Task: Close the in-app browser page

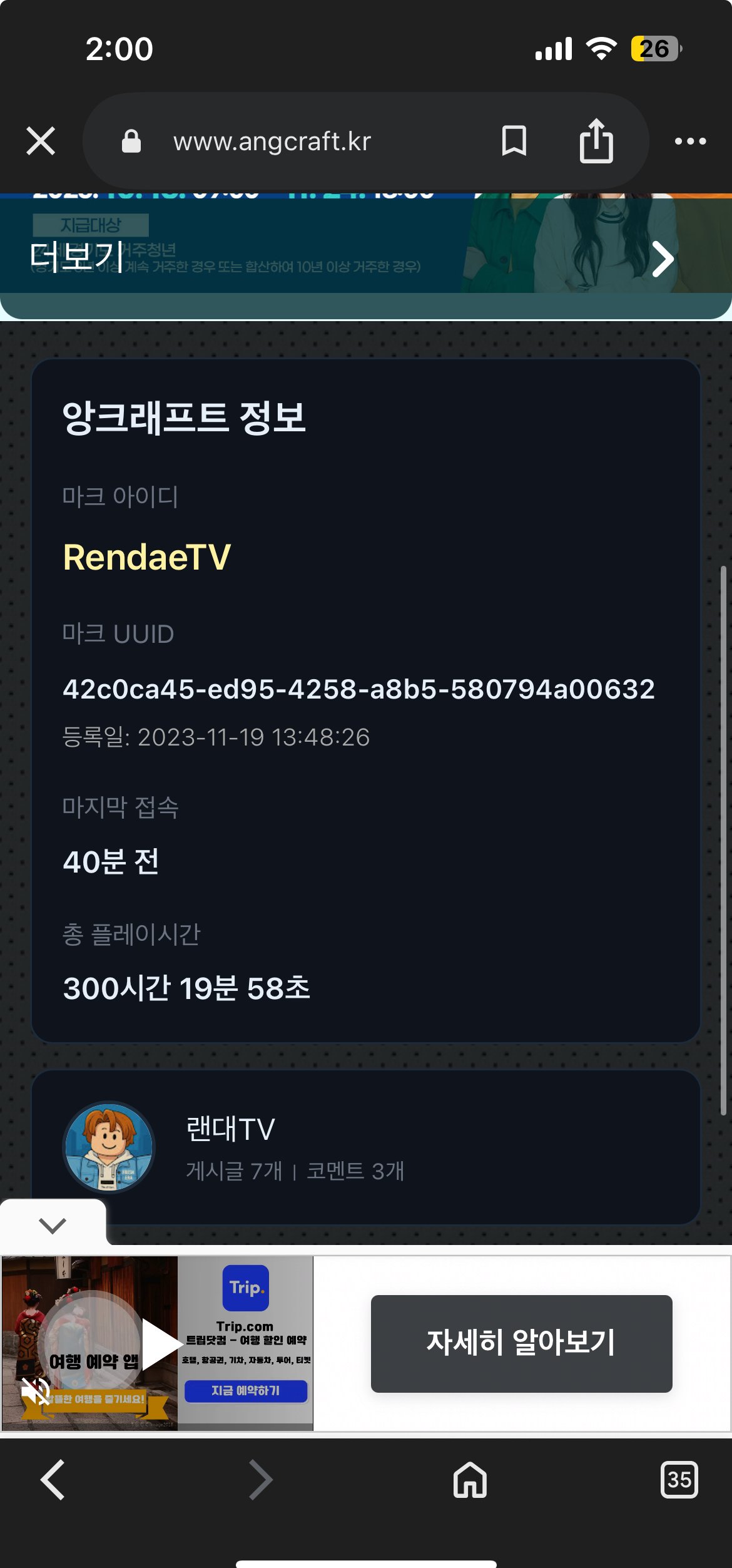Action: click(41, 141)
